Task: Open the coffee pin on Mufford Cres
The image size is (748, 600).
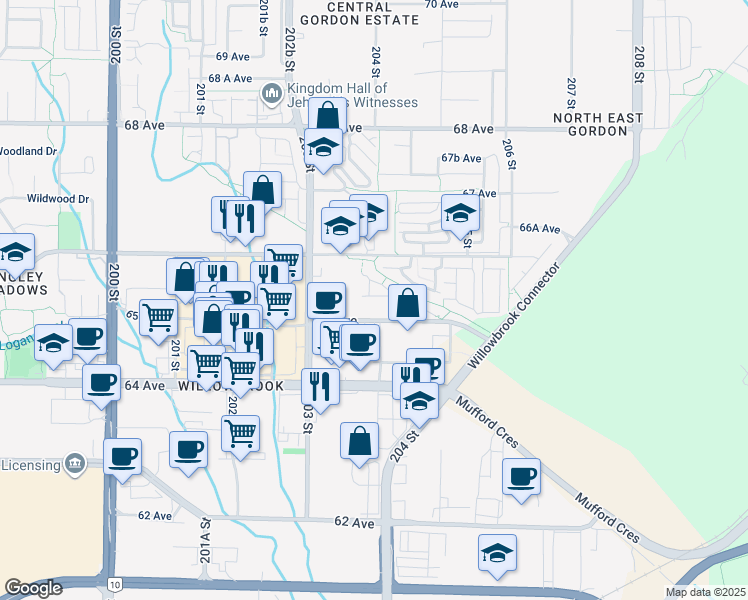Action: click(520, 476)
